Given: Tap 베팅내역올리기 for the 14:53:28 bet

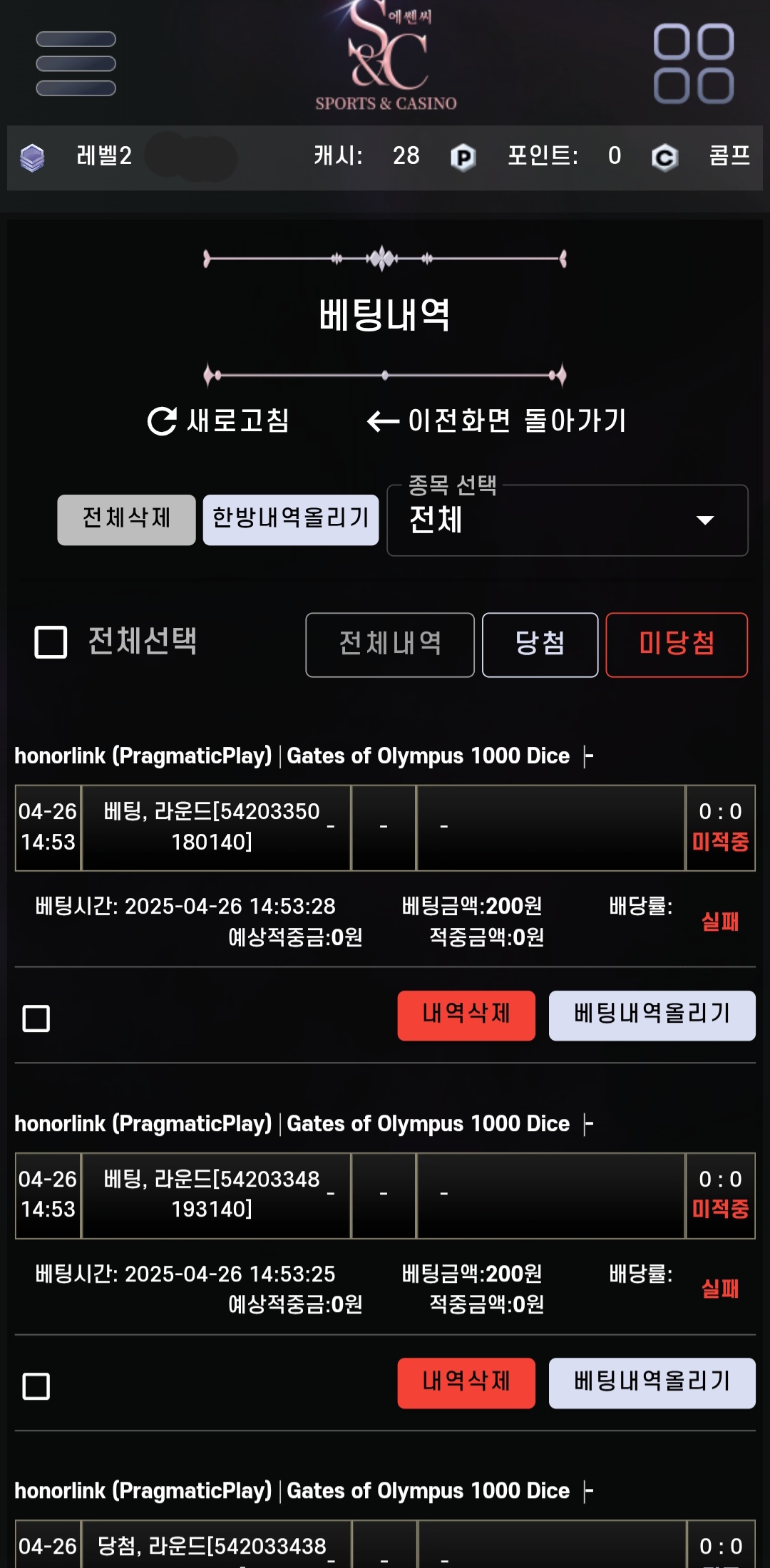Looking at the screenshot, I should click(x=652, y=1015).
